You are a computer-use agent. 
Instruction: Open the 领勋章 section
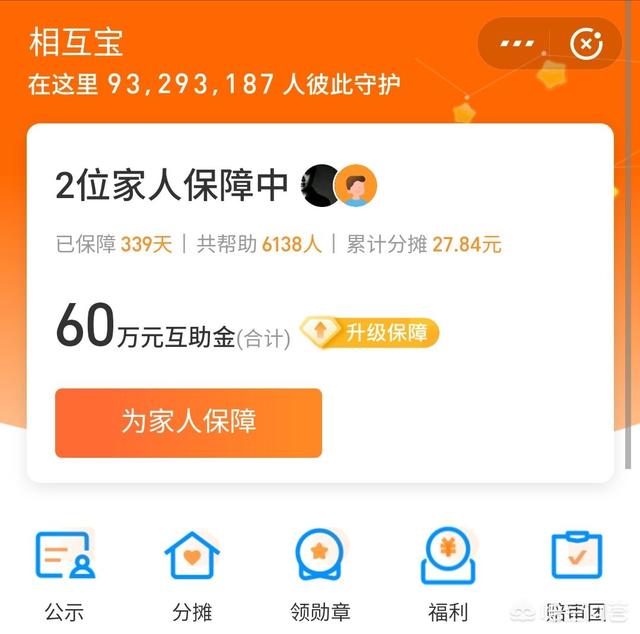click(320, 568)
